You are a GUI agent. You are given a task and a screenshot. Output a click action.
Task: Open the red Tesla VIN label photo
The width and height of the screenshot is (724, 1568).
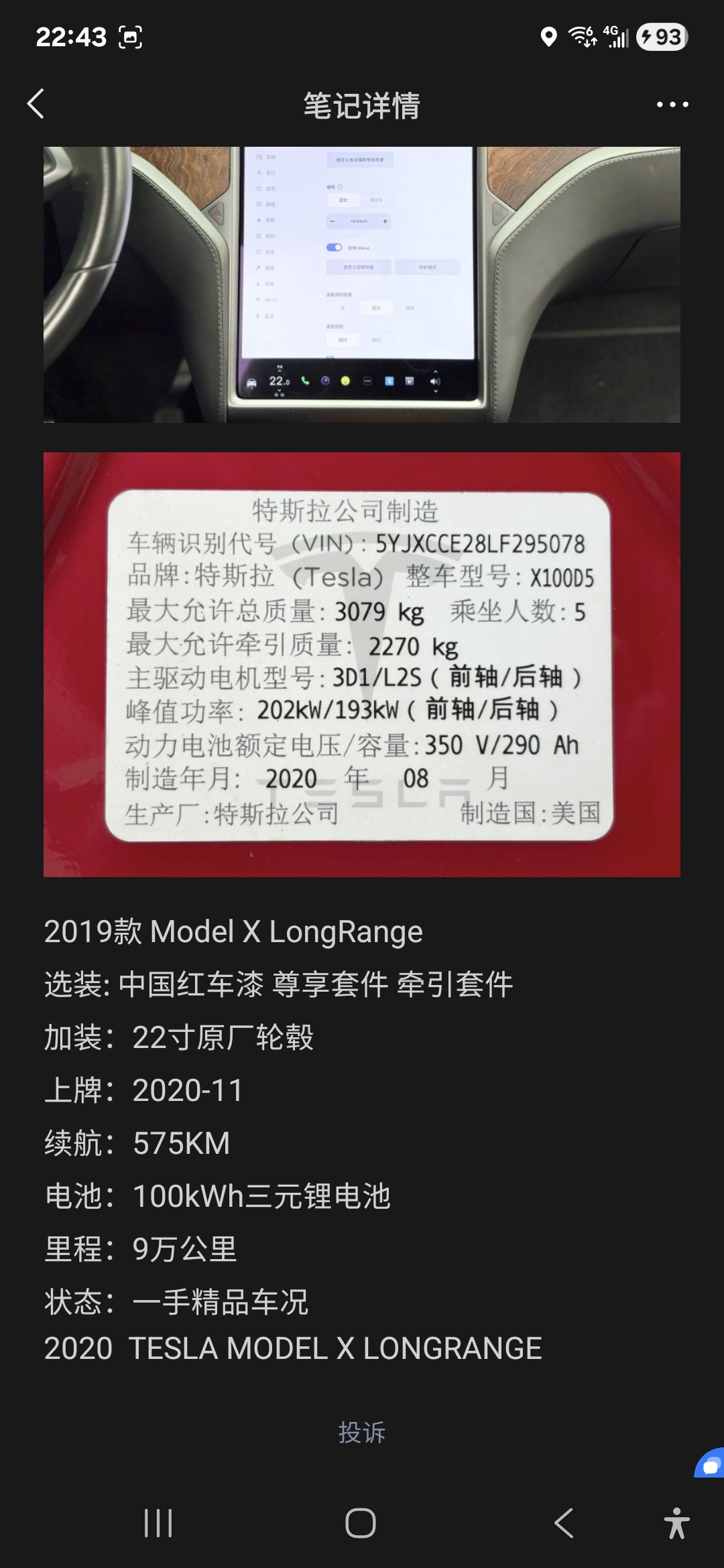(x=362, y=663)
